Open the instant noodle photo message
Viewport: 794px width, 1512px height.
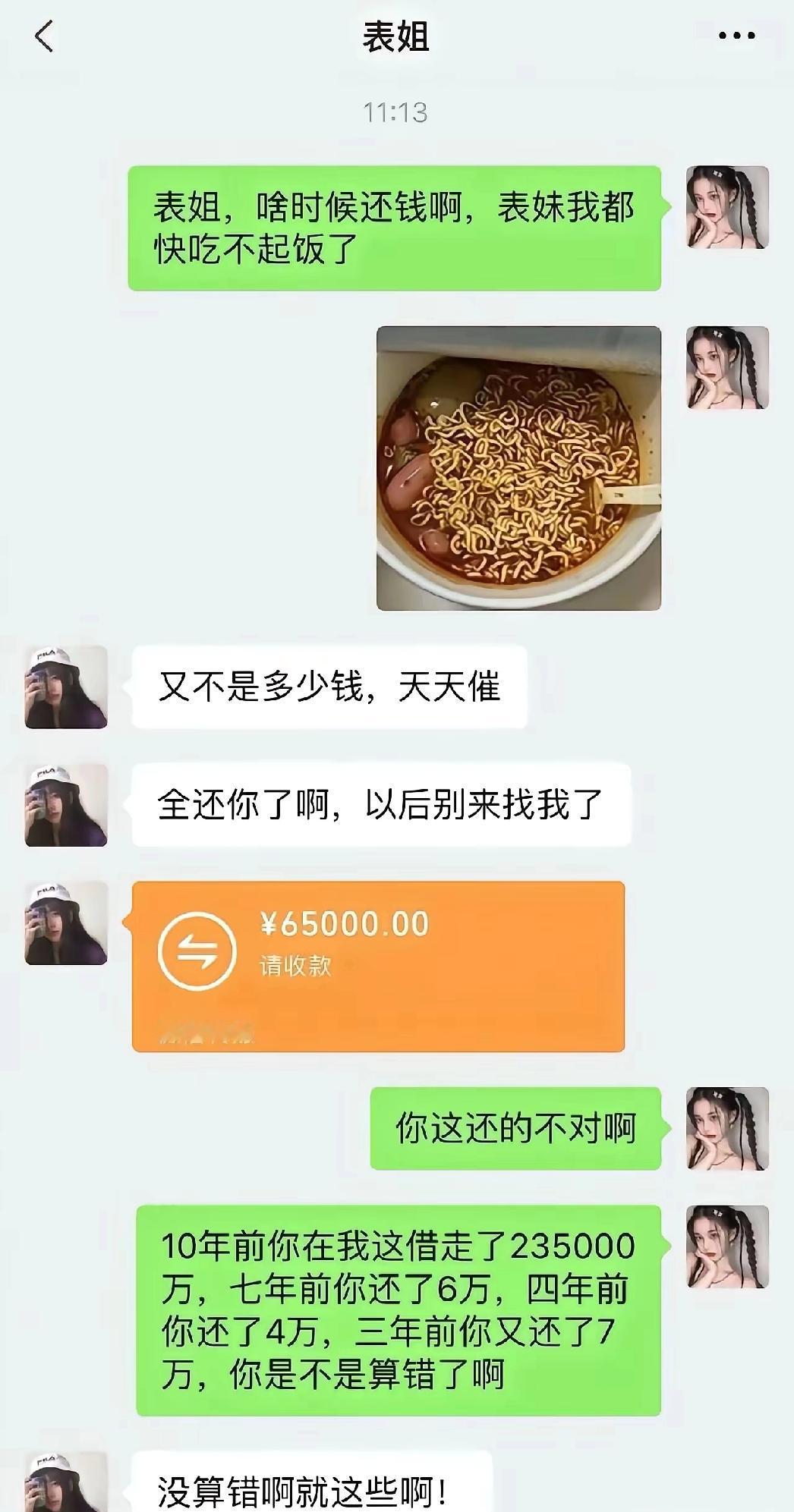518,465
